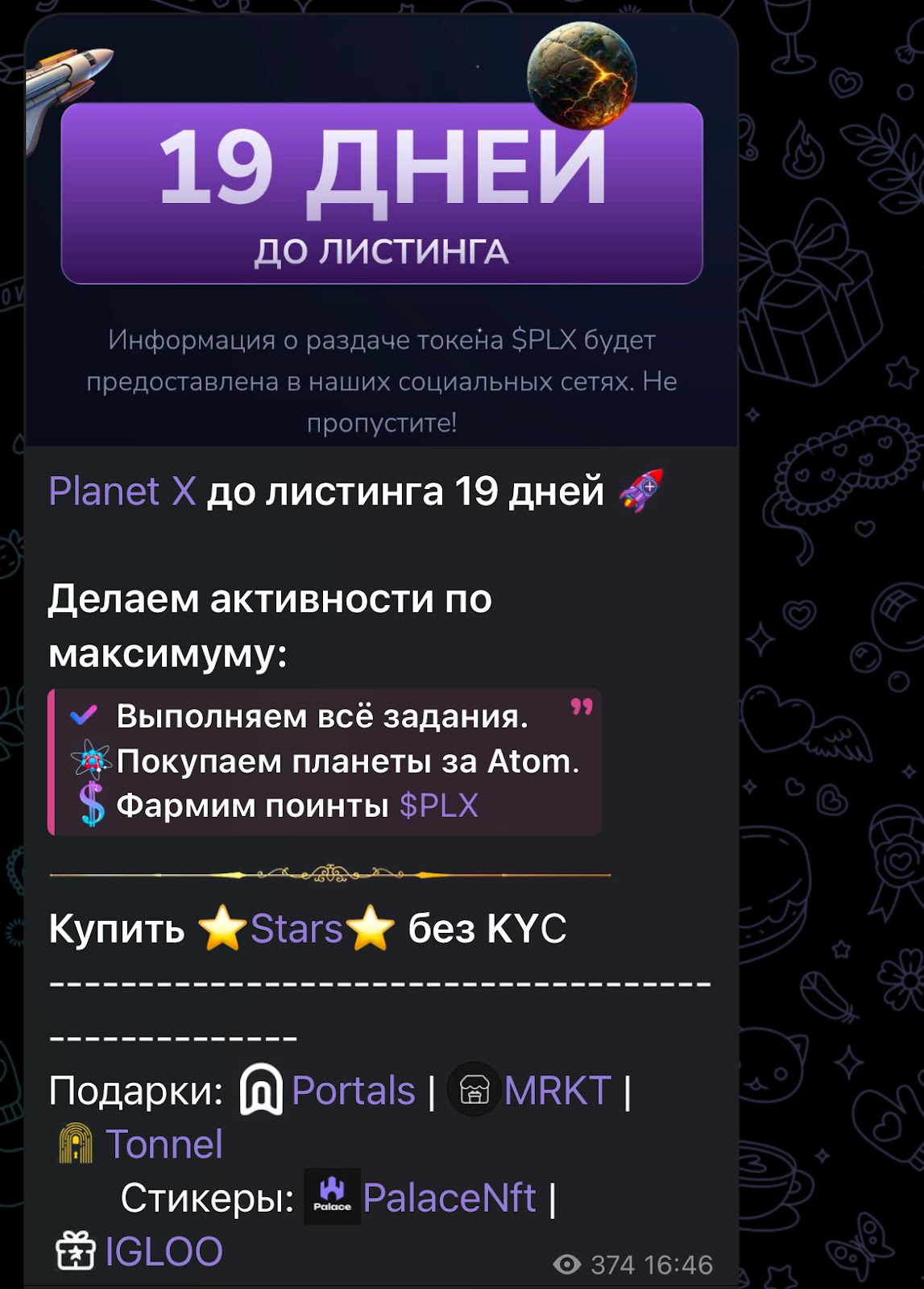Open the MRKT gifts link
The height and width of the screenshot is (1289, 924).
pos(557,1091)
